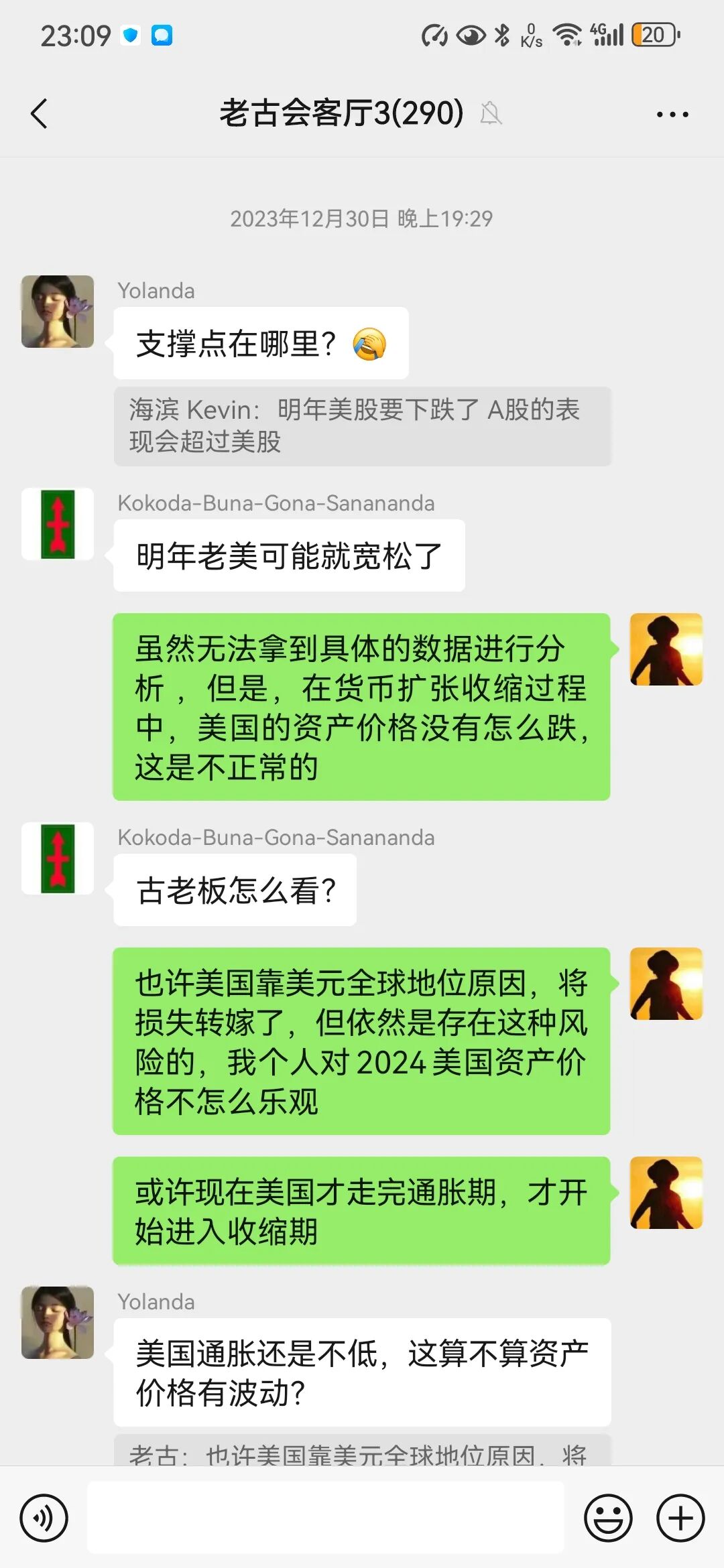Open the quoted message from 海滨 Kevin
The image size is (724, 1568).
pos(363,426)
